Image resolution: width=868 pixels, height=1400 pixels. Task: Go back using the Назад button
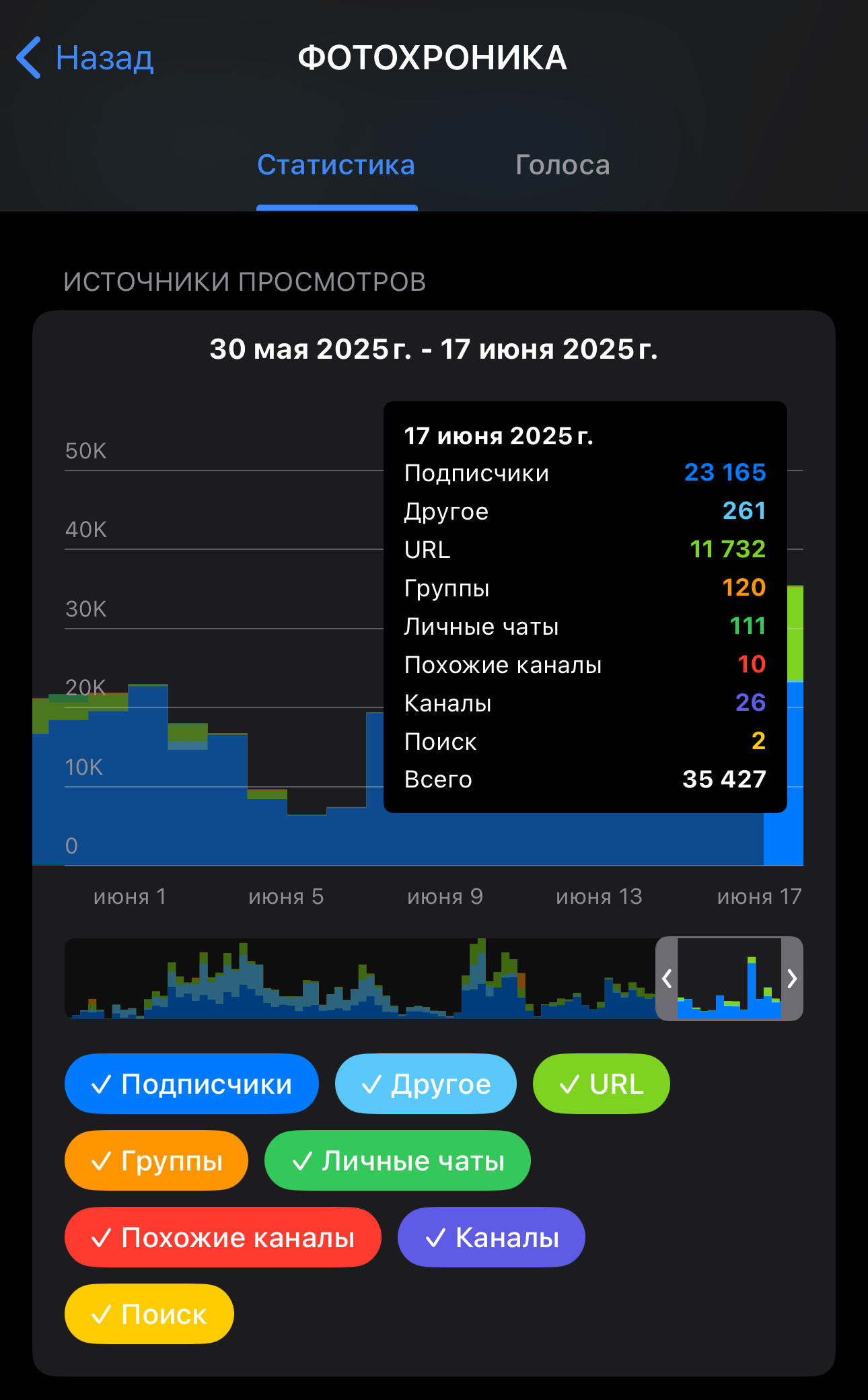85,58
